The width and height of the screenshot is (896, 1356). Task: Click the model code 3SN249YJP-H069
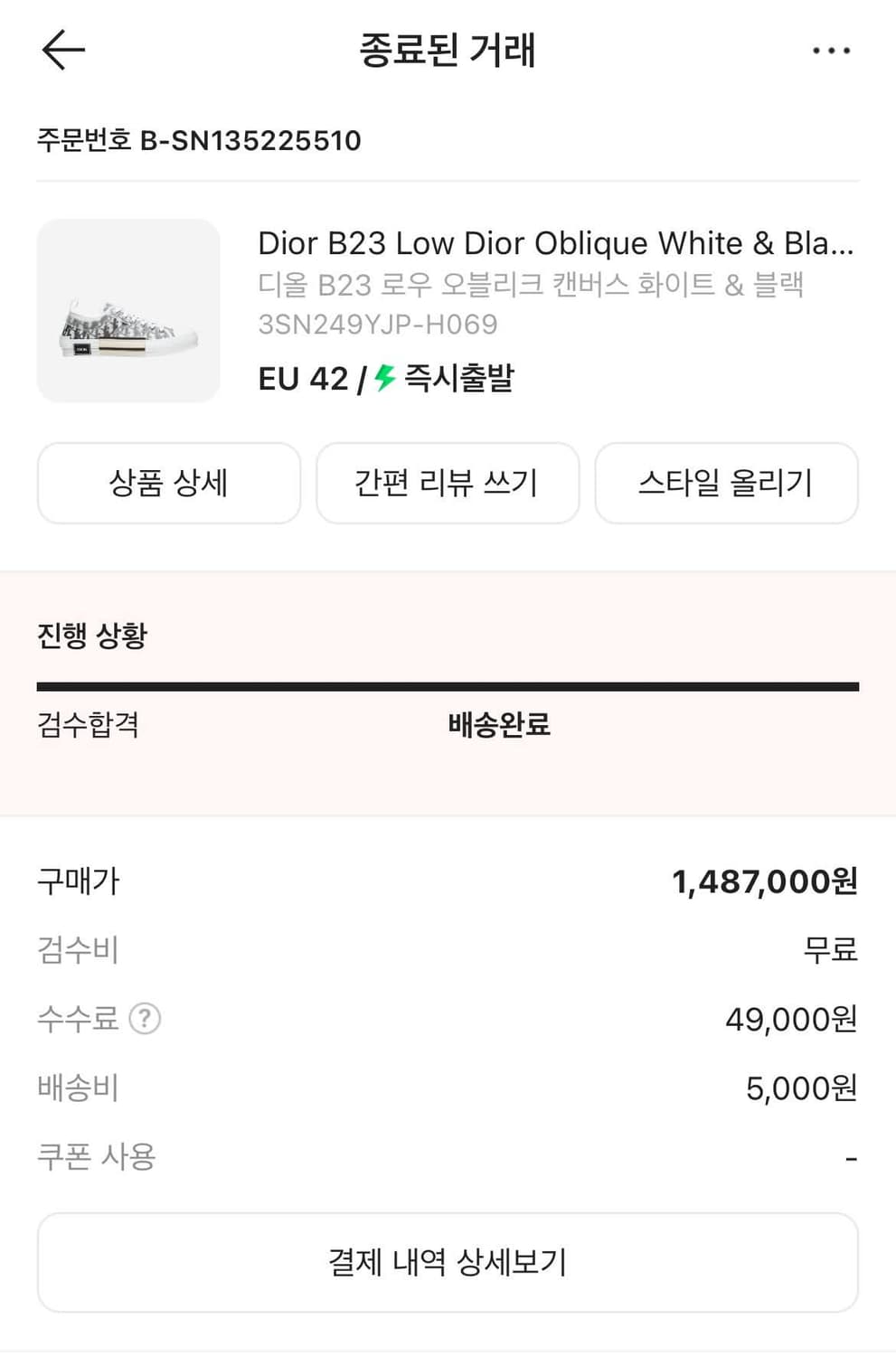click(377, 325)
